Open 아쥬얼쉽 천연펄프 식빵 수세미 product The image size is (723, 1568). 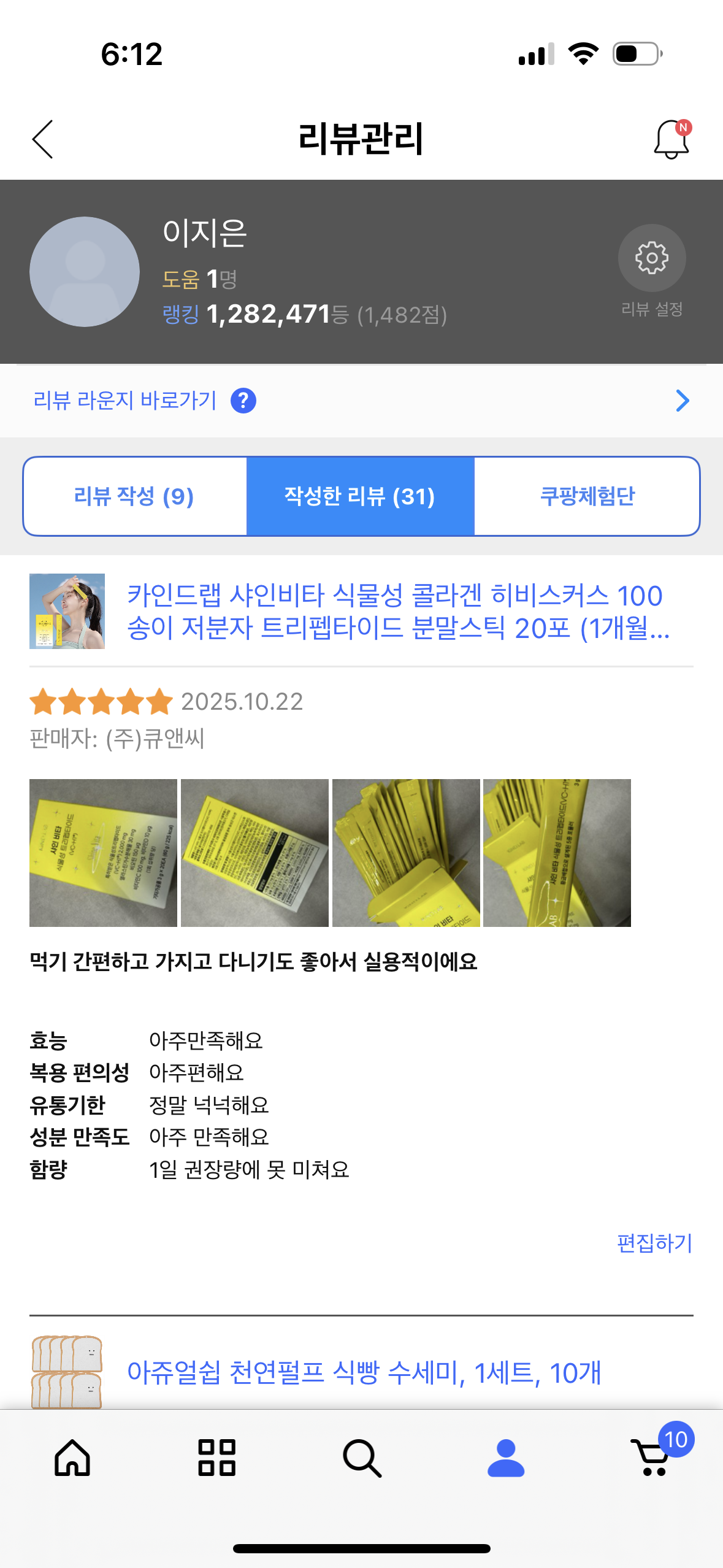point(363,1373)
